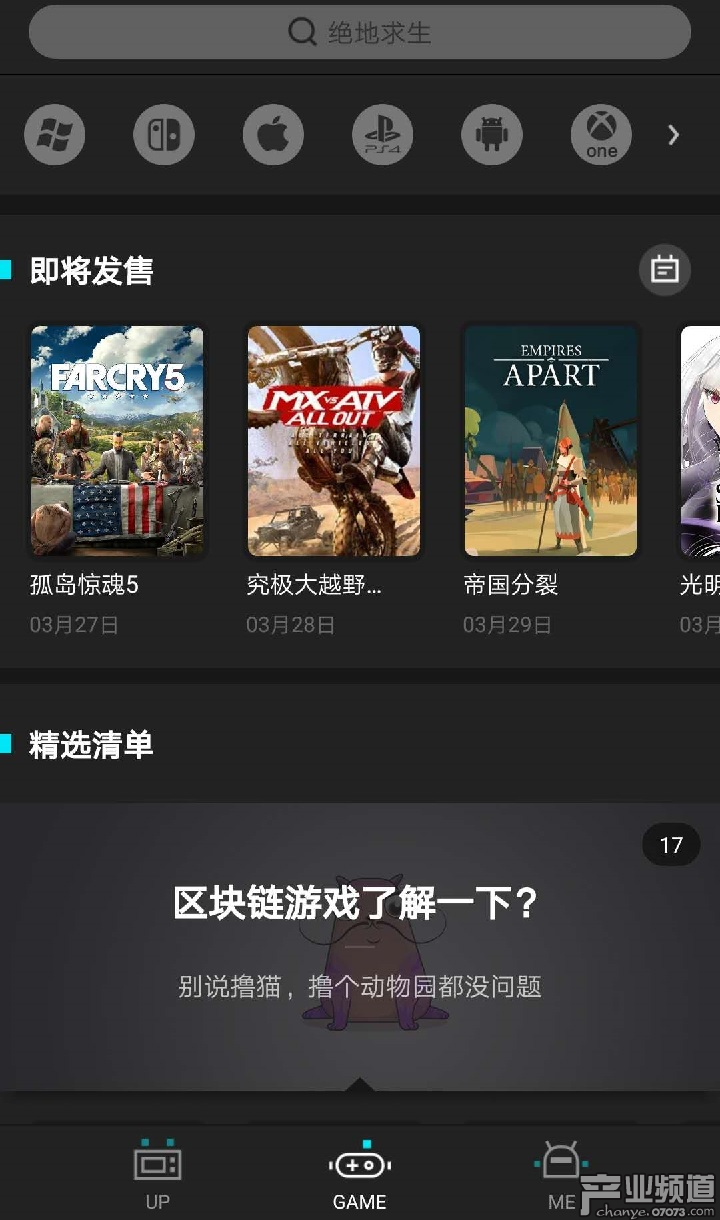Switch to the UP tab in bottom navigation

coord(157,1175)
